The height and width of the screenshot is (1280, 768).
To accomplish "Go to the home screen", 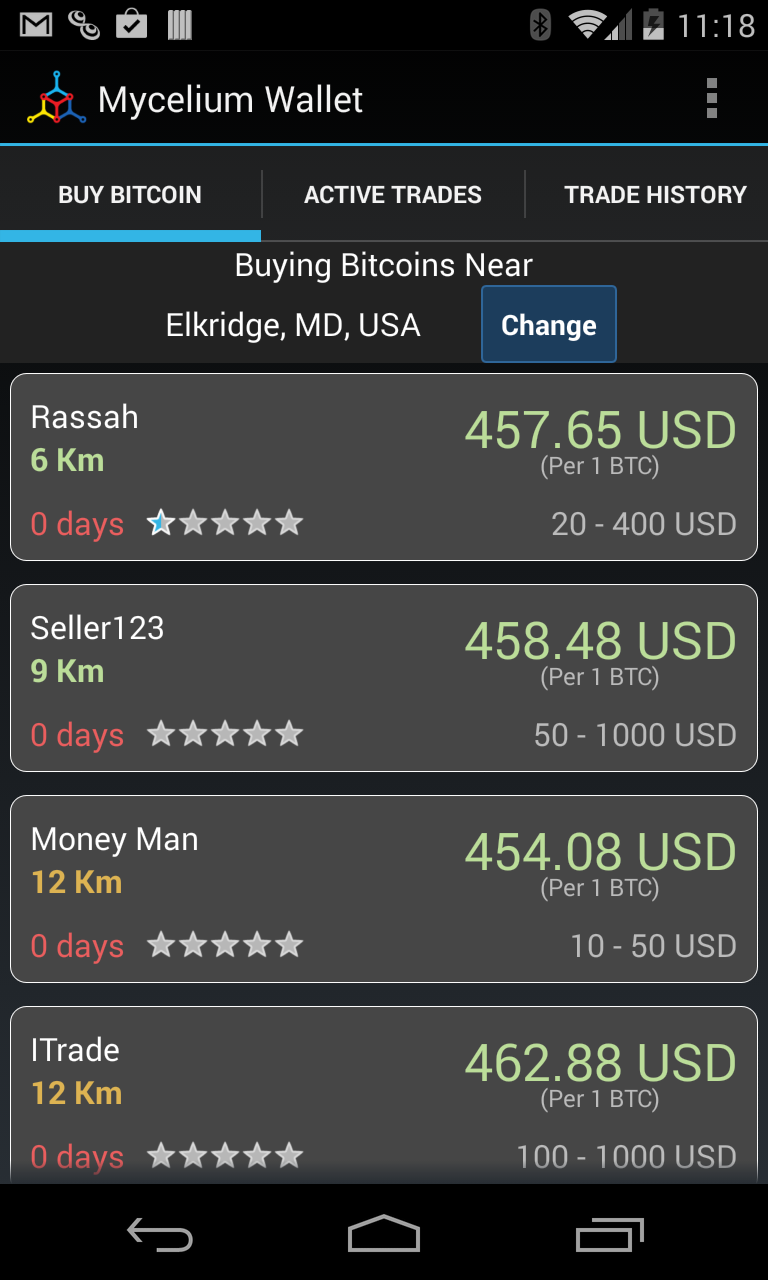I will point(384,1235).
